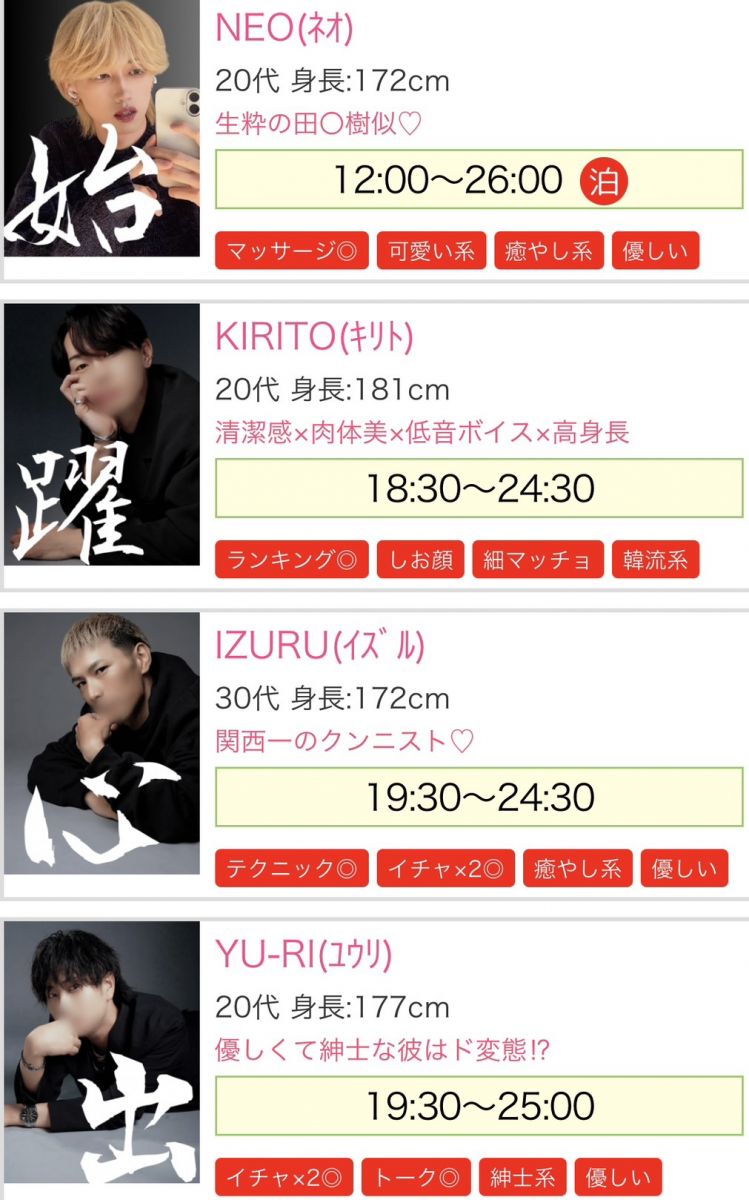
Task: Open IZURU's profile photo
Action: pyautogui.click(x=102, y=744)
